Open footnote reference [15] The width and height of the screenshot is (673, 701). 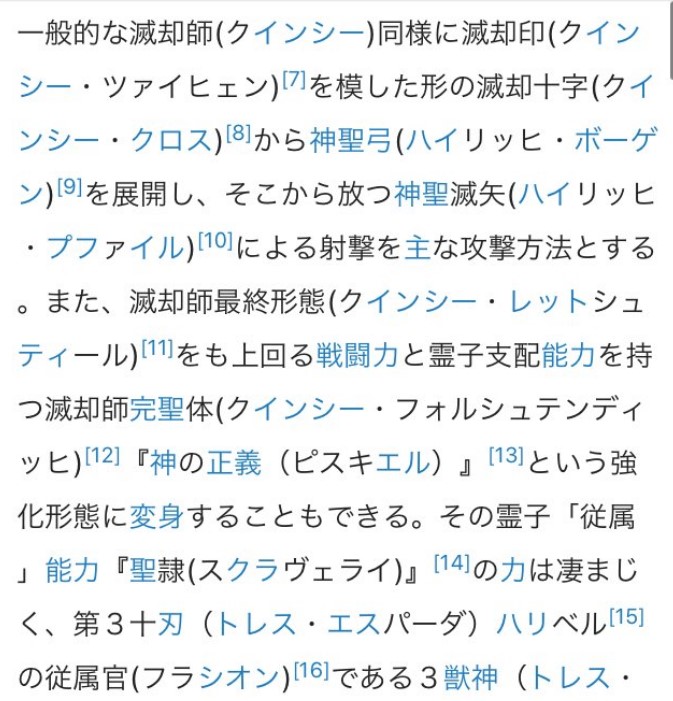tap(626, 617)
